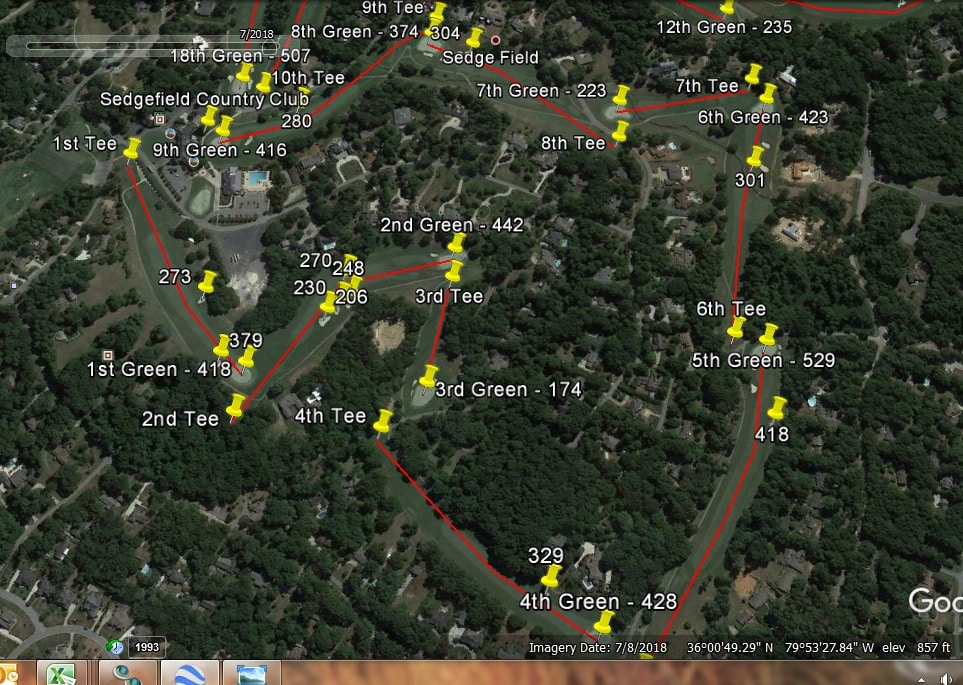Open the 4th Tee placemark pin
Viewport: 963px width, 685px height.
[383, 420]
